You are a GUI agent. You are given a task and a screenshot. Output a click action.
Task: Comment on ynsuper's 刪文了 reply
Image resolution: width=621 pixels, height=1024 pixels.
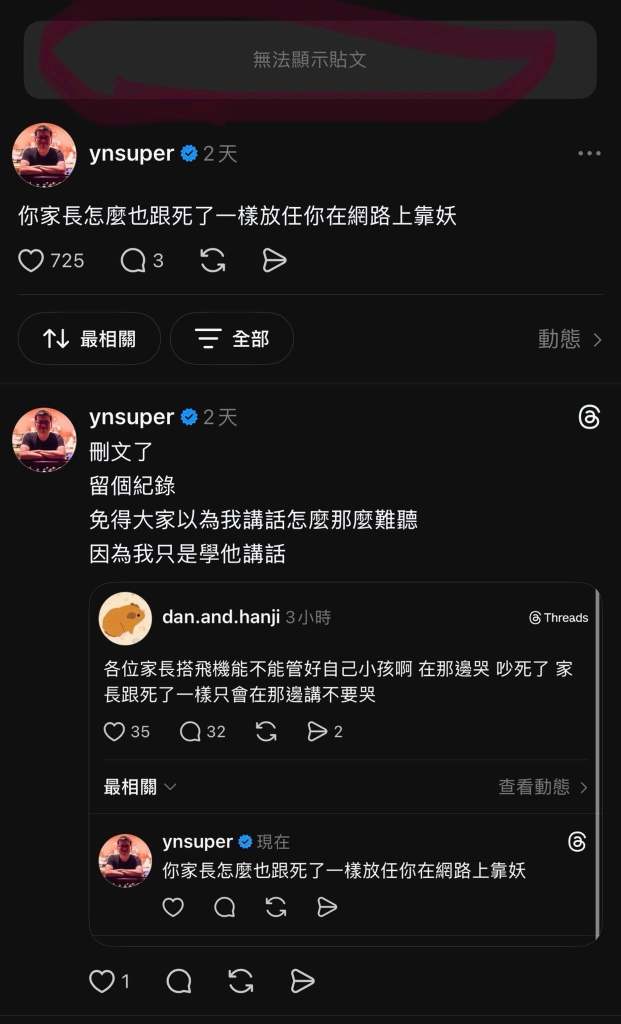(179, 981)
